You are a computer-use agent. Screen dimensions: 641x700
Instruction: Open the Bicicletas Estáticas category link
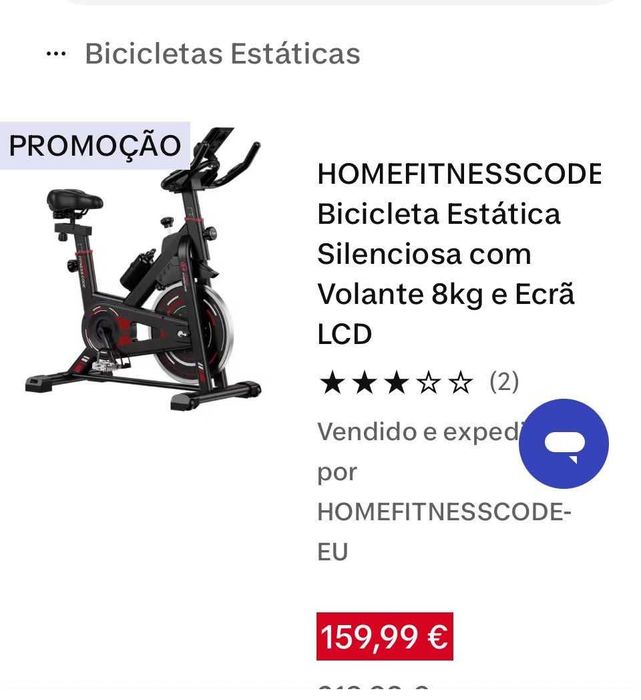[x=222, y=54]
